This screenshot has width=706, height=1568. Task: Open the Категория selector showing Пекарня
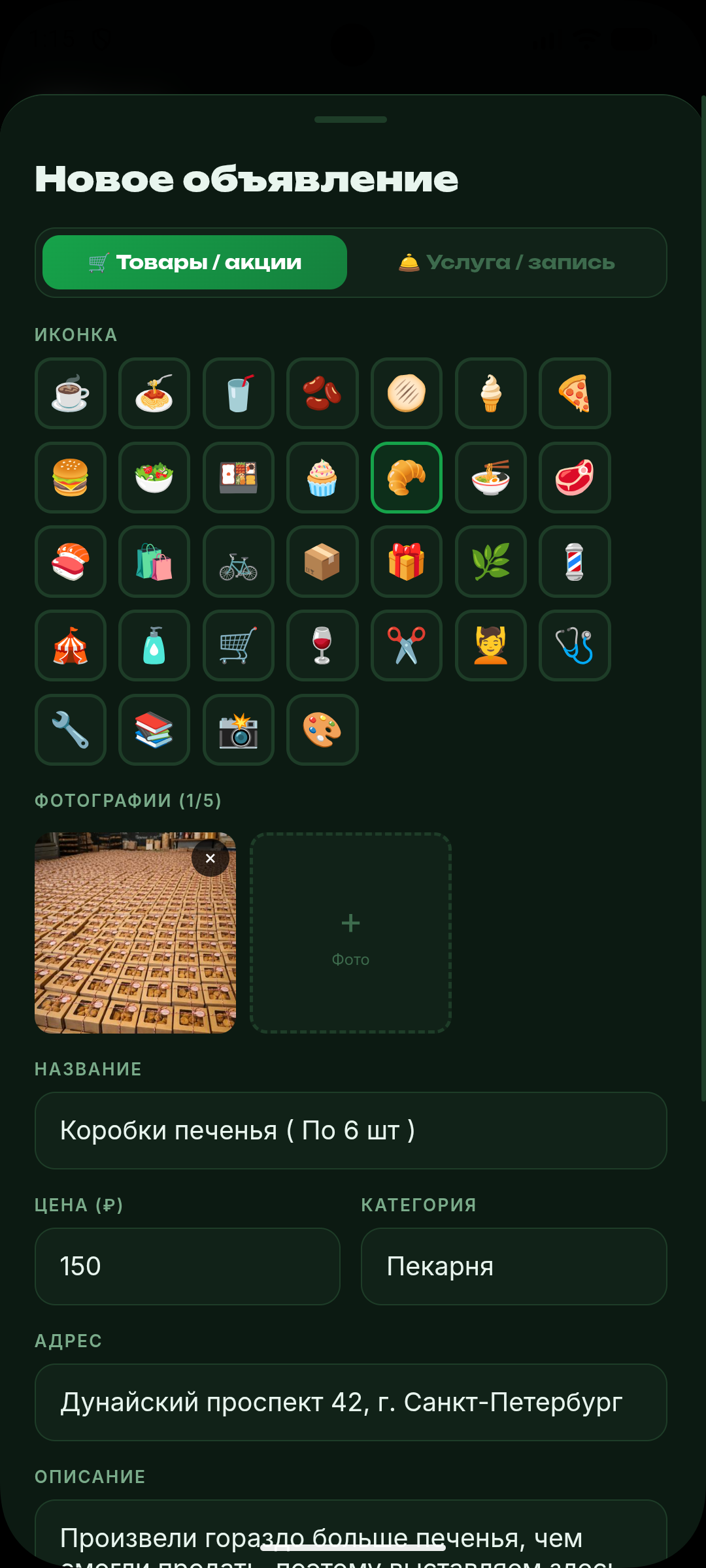pyautogui.click(x=513, y=1266)
